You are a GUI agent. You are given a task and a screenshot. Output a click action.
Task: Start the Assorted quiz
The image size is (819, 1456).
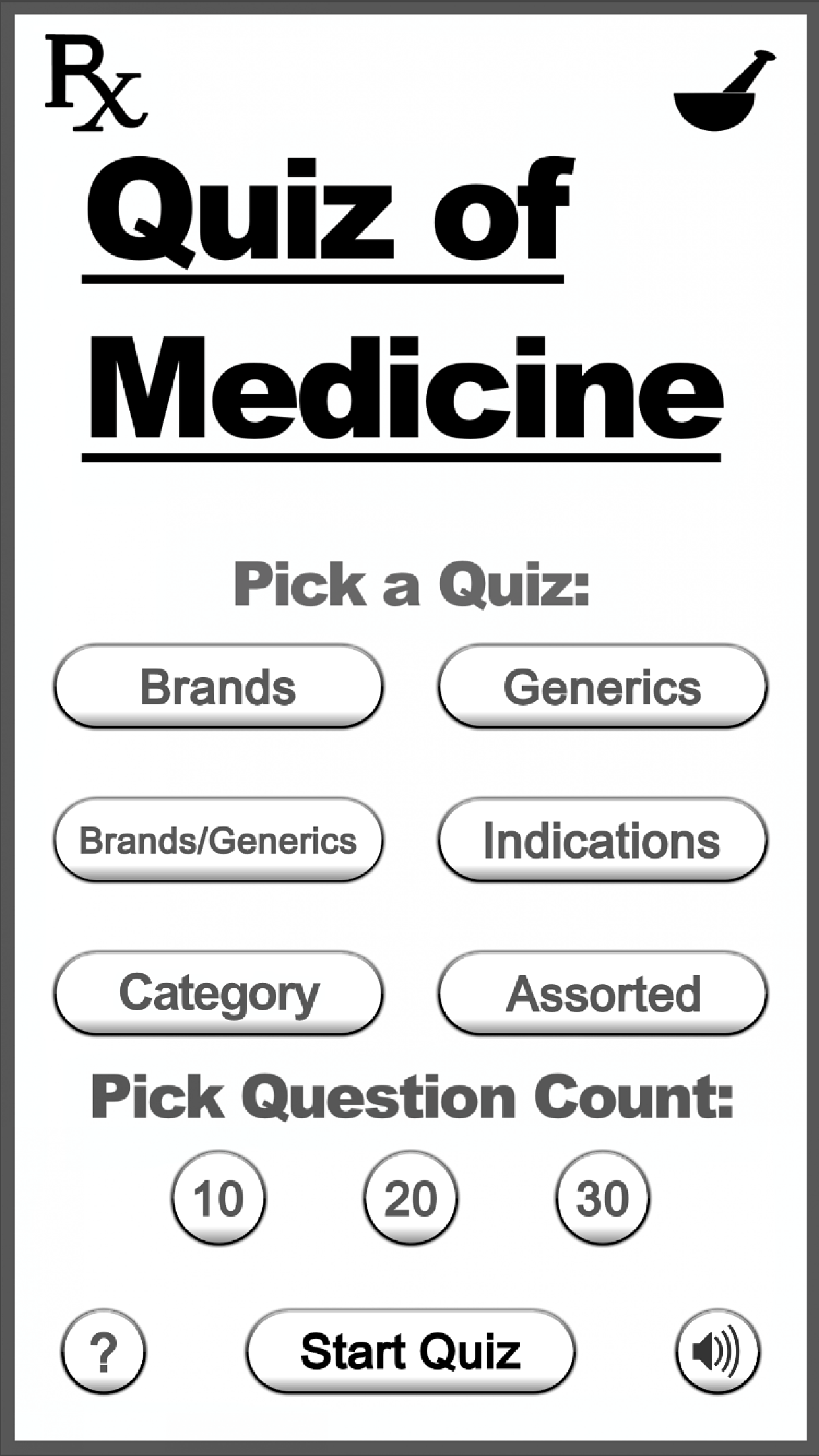coord(601,993)
